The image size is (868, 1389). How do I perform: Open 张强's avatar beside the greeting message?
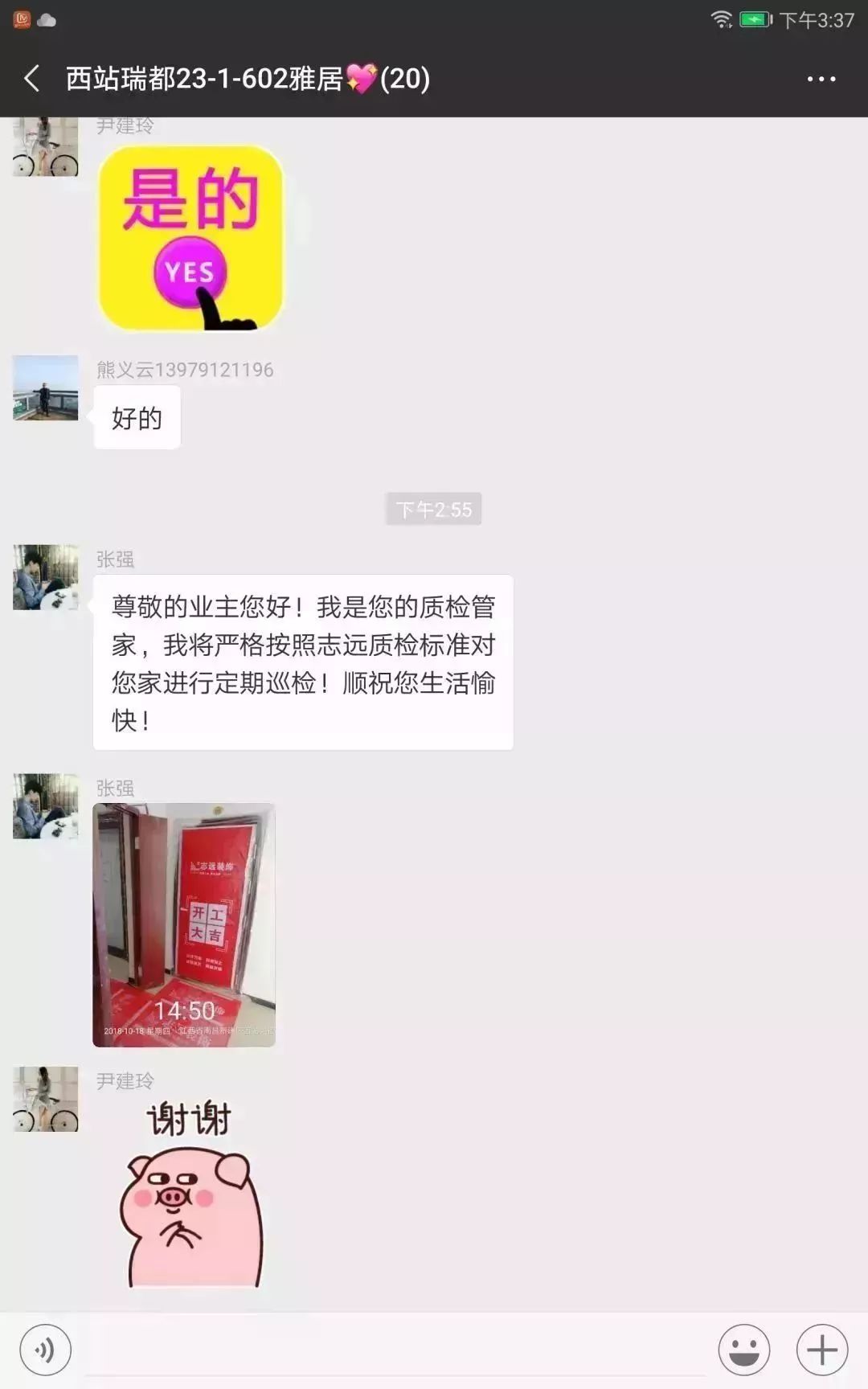click(x=46, y=577)
